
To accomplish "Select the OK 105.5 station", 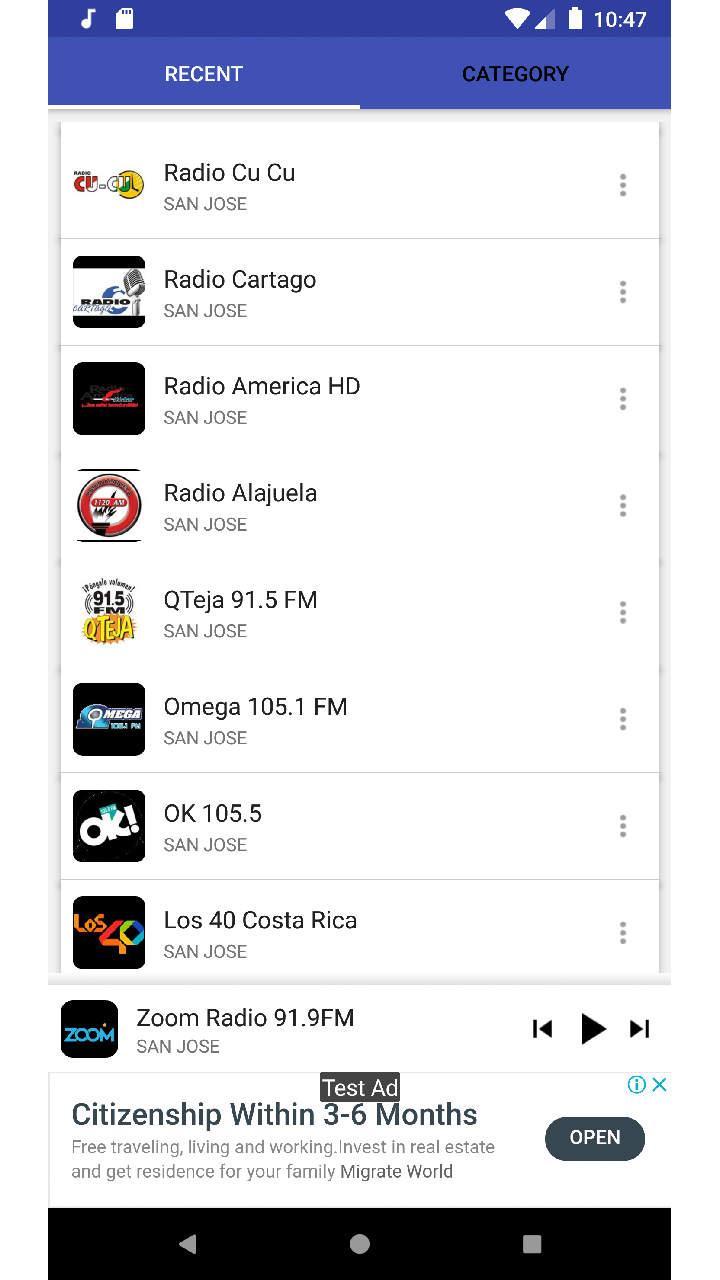I will point(360,827).
